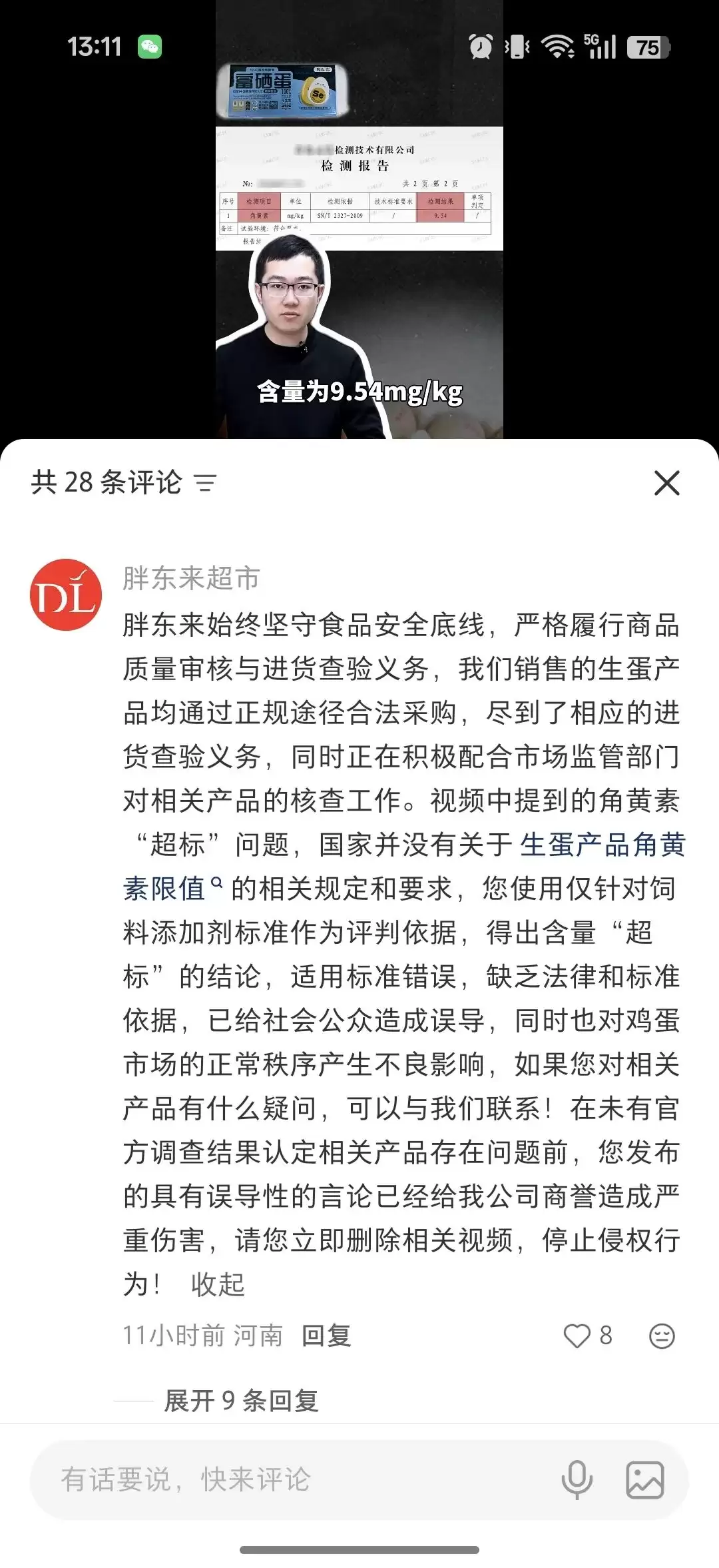Tap the dislike face icon on the comment
This screenshot has width=719, height=1568.
click(662, 1336)
